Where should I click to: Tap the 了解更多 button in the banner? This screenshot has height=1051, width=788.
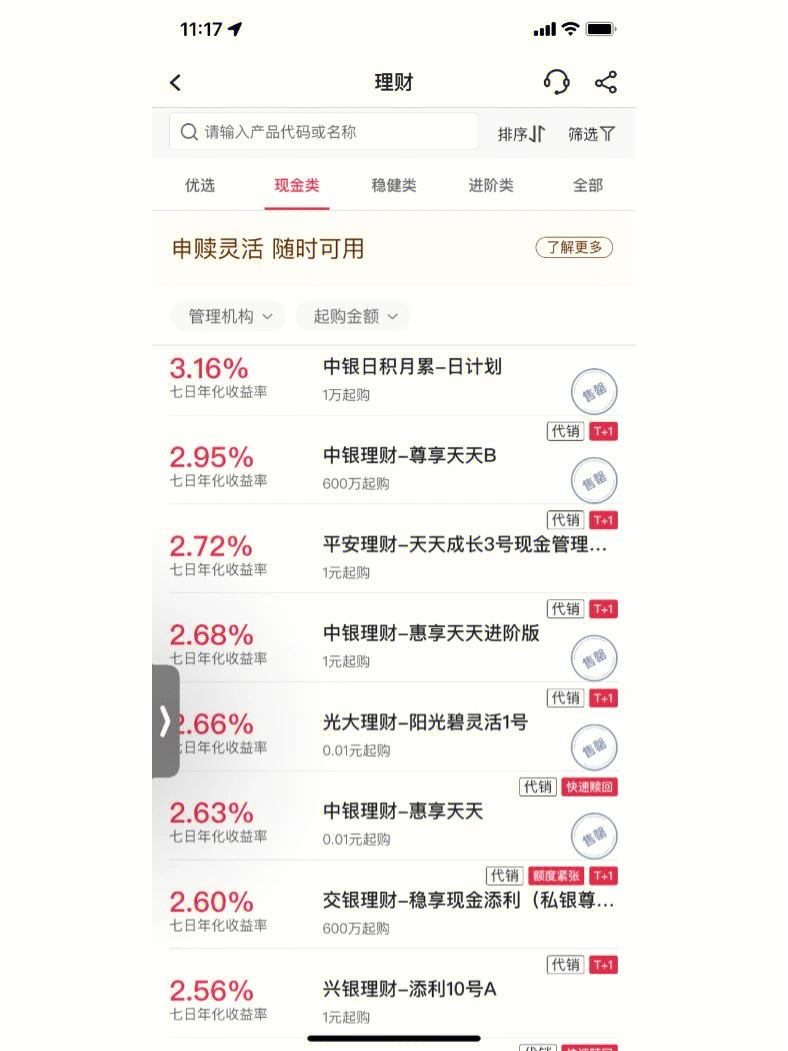coord(574,247)
